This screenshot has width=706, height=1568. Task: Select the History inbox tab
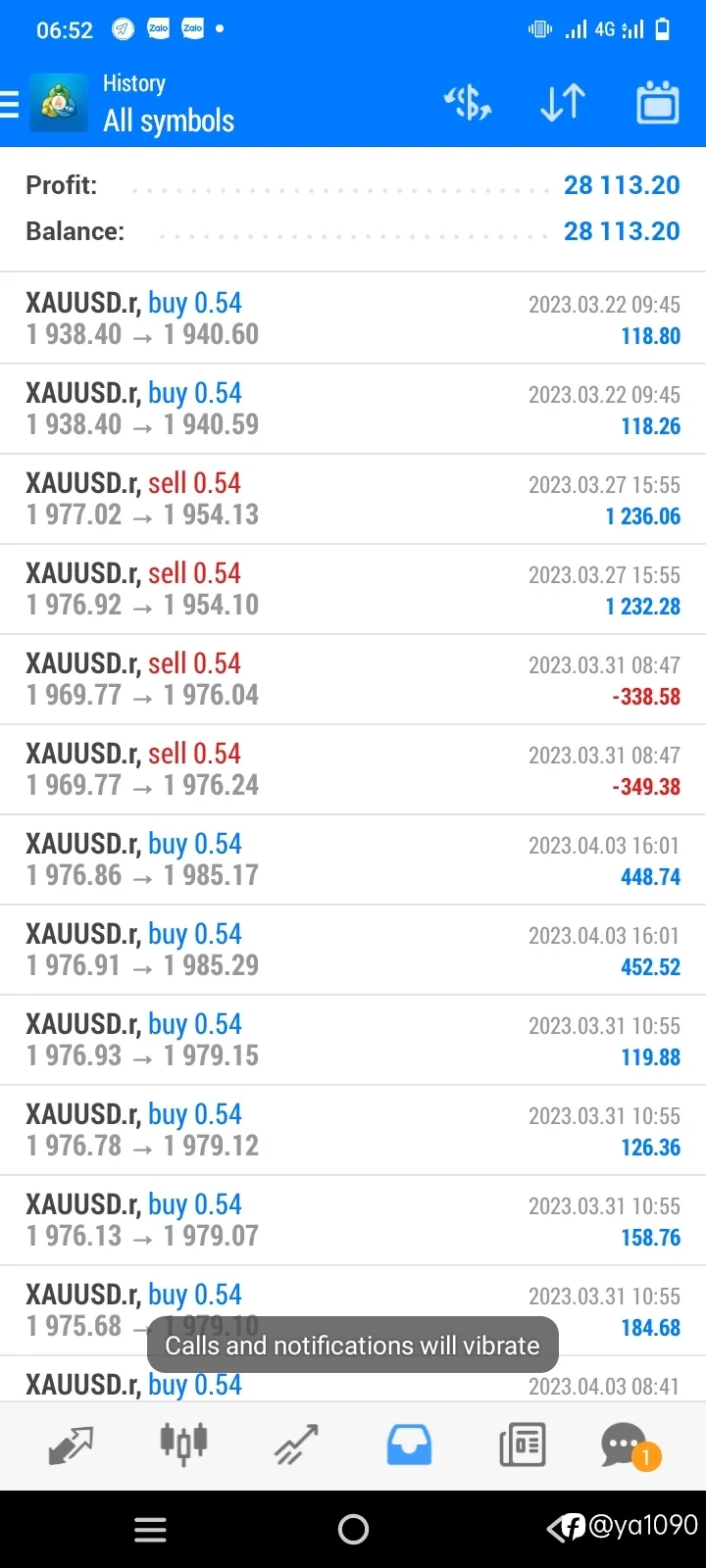(409, 1445)
